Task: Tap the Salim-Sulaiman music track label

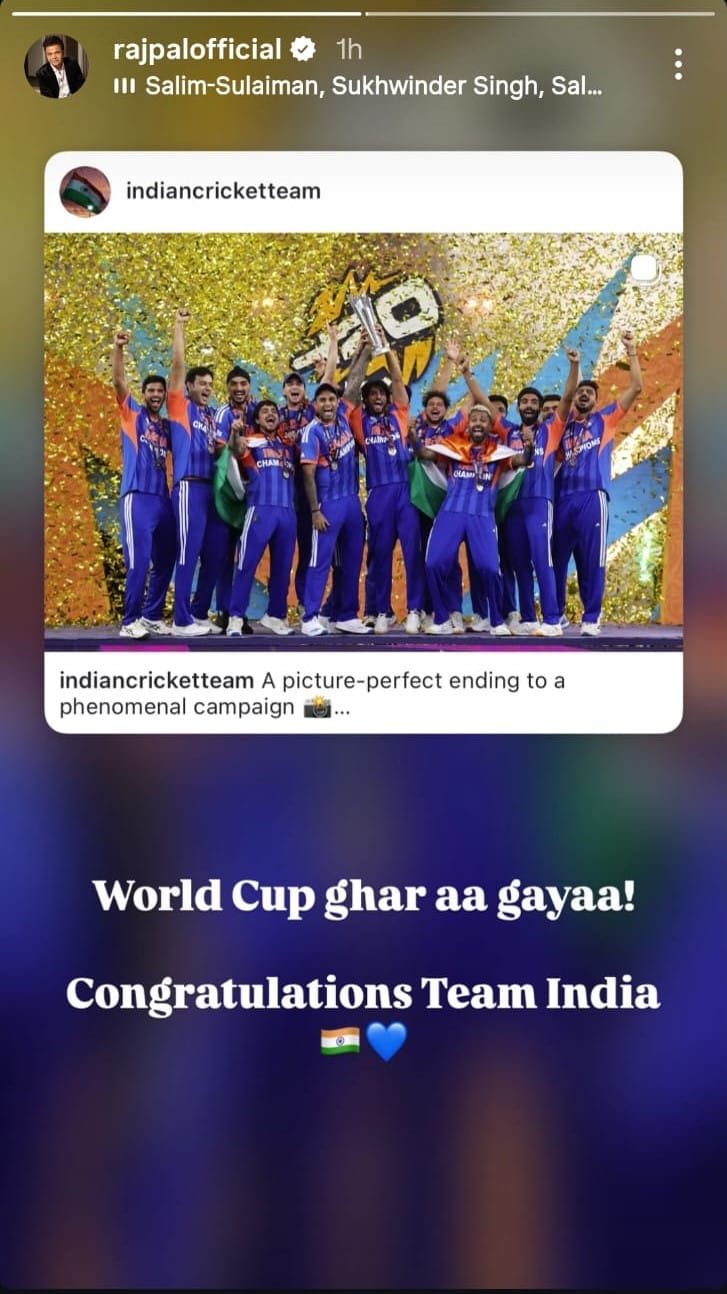Action: pyautogui.click(x=372, y=86)
